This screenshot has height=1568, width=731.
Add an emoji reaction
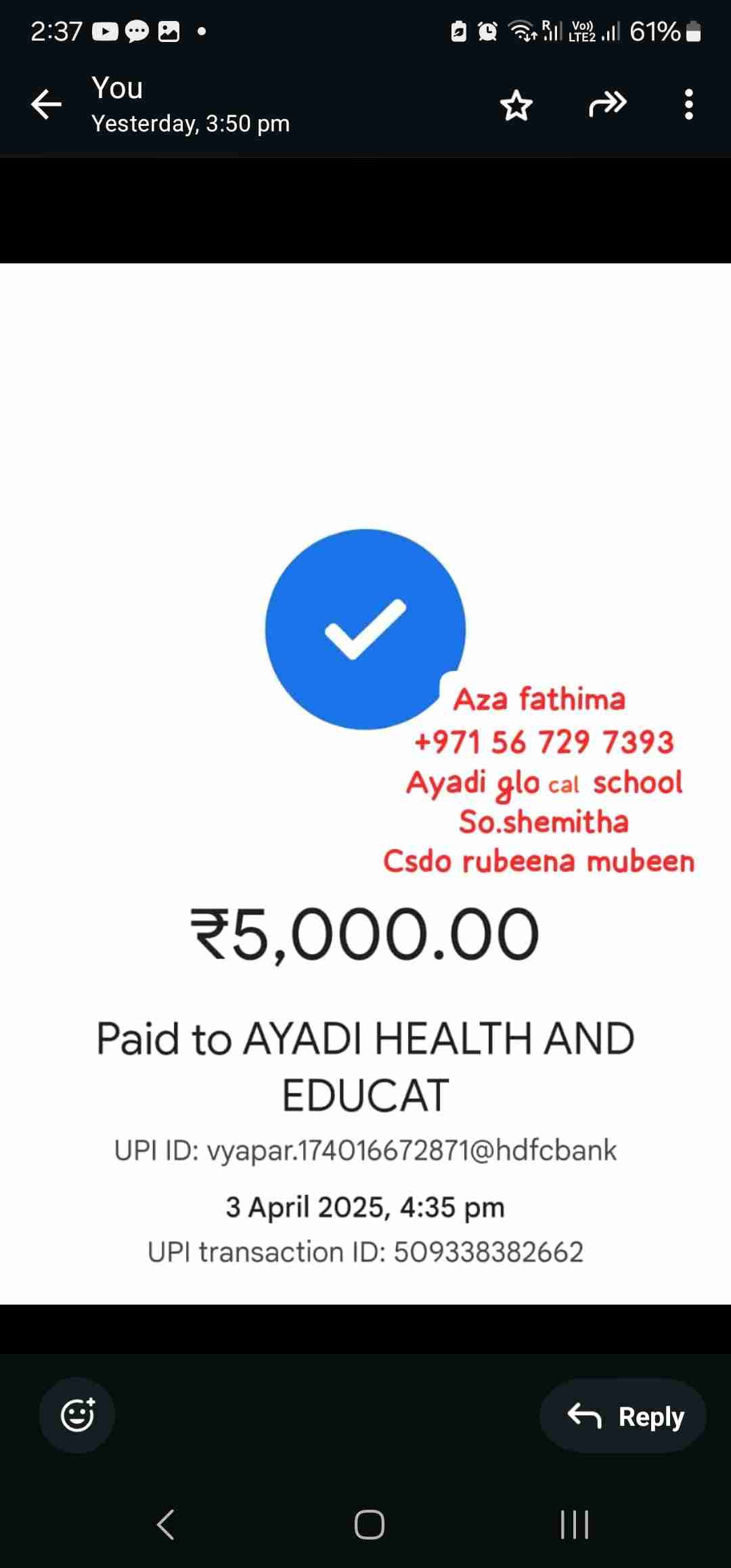[x=77, y=1415]
